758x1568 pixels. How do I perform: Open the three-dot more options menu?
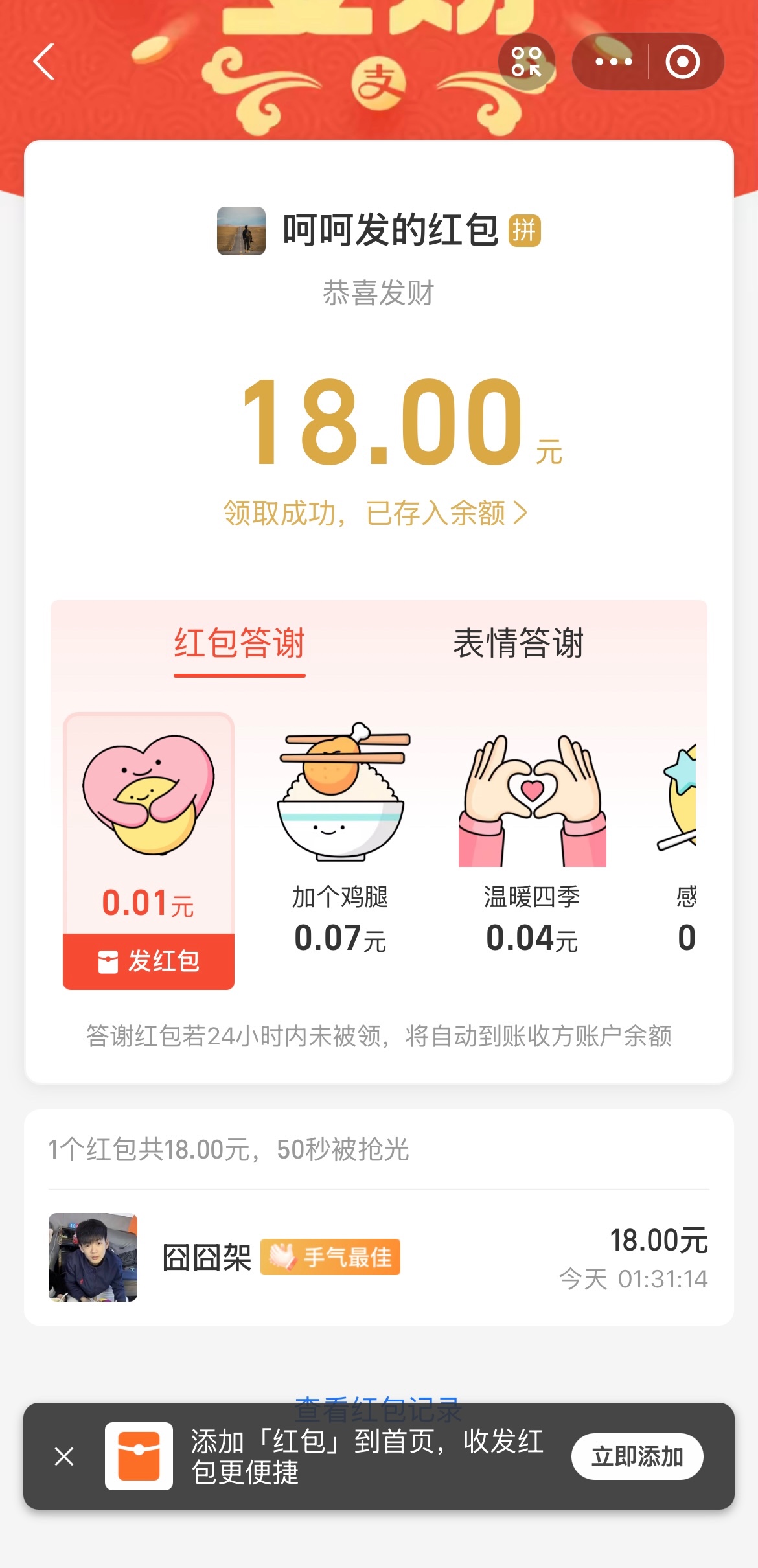point(613,62)
